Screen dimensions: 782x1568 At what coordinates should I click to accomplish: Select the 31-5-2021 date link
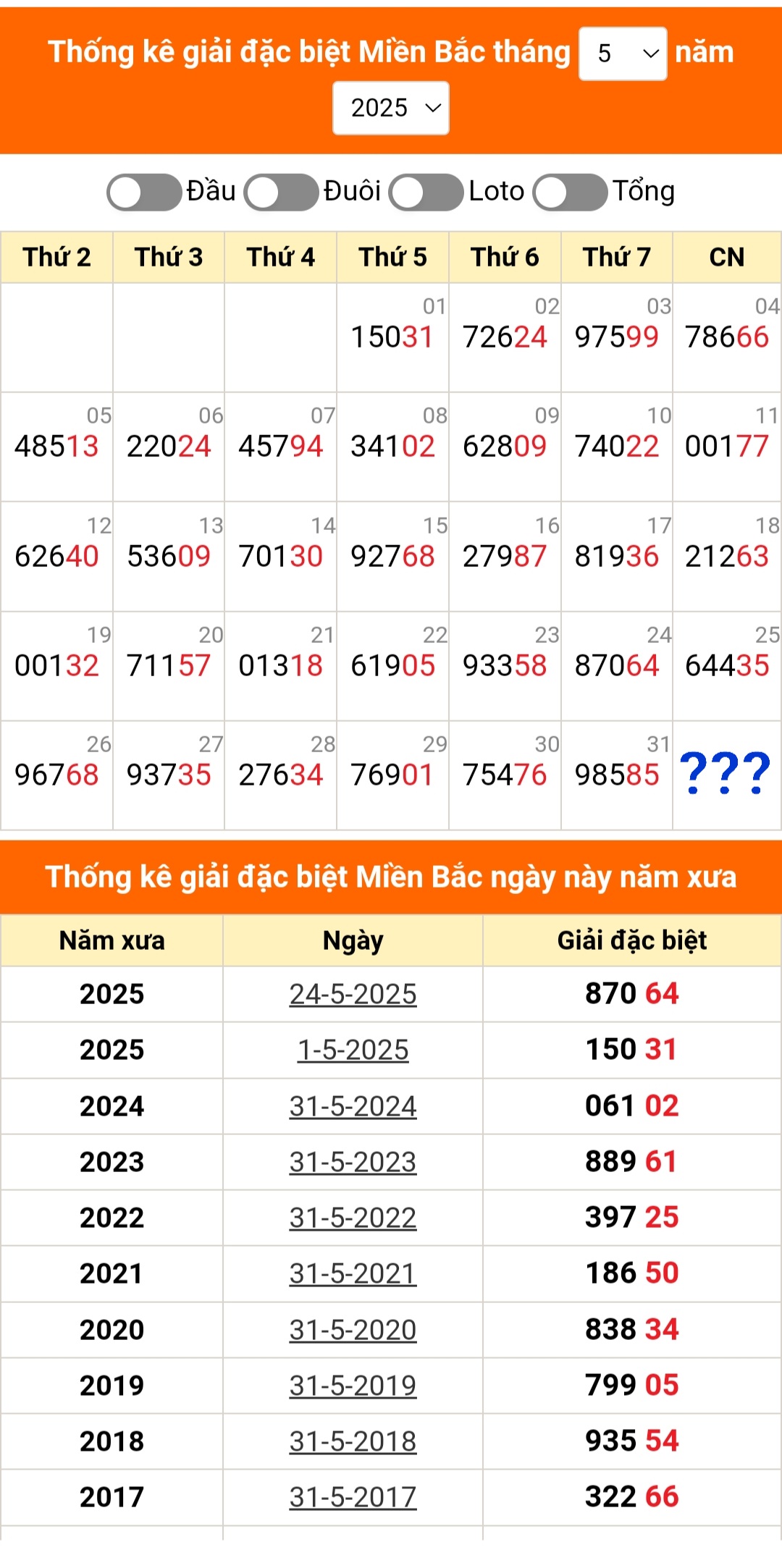pyautogui.click(x=353, y=1273)
